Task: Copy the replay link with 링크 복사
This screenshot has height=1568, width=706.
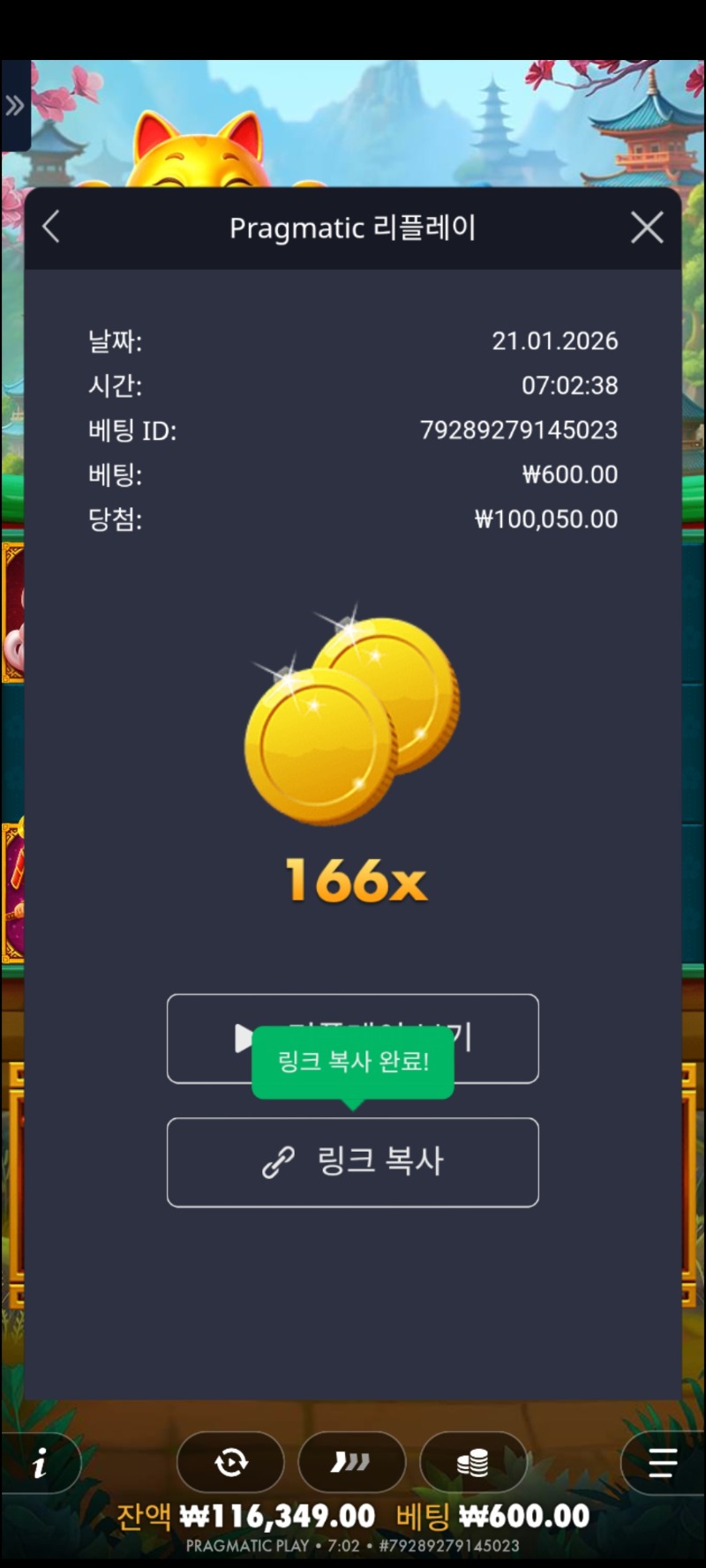Action: tap(353, 1161)
